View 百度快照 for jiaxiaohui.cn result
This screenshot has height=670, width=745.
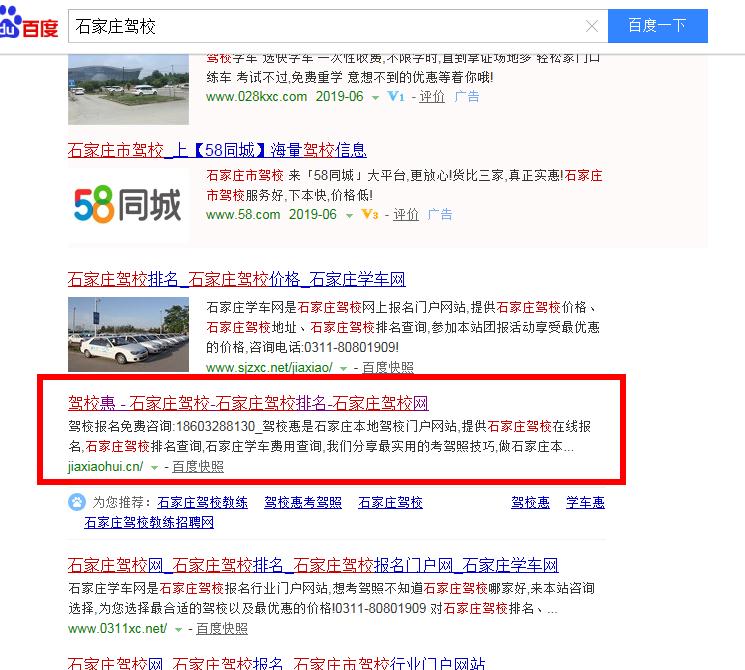[x=198, y=466]
